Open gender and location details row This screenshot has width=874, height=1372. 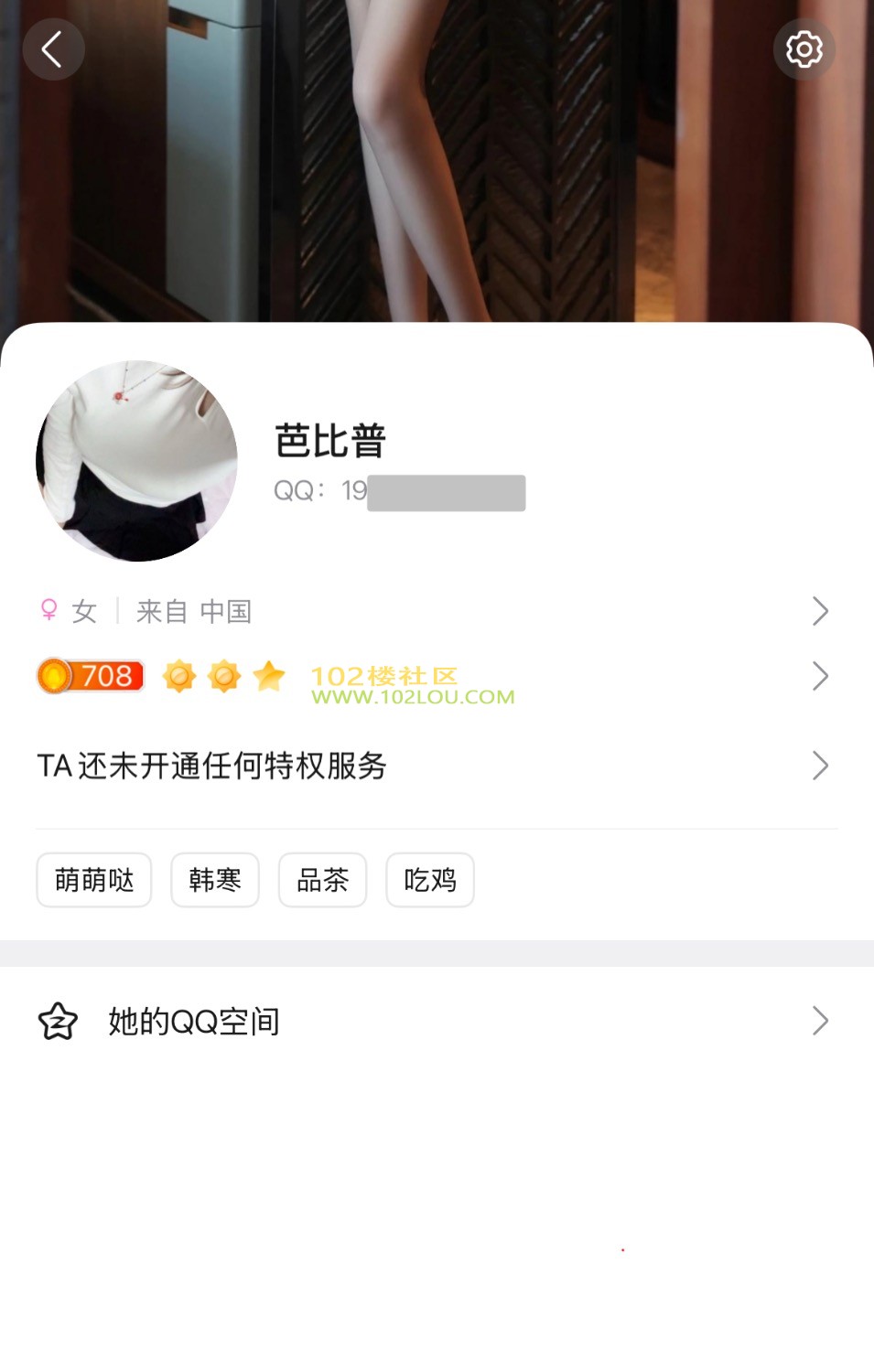(x=436, y=611)
